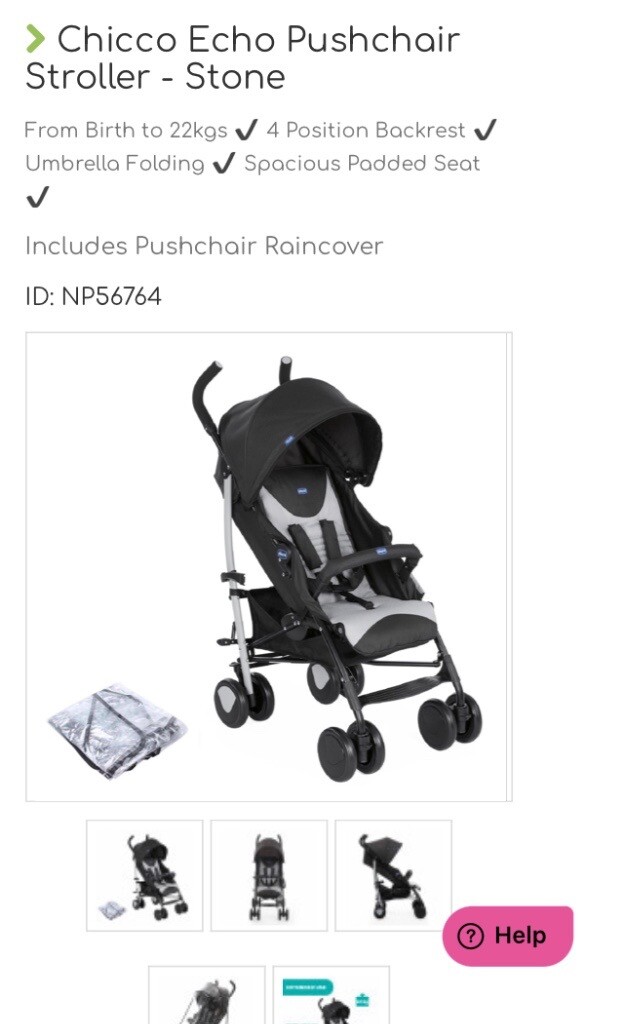Open the pink Help button

507,936
